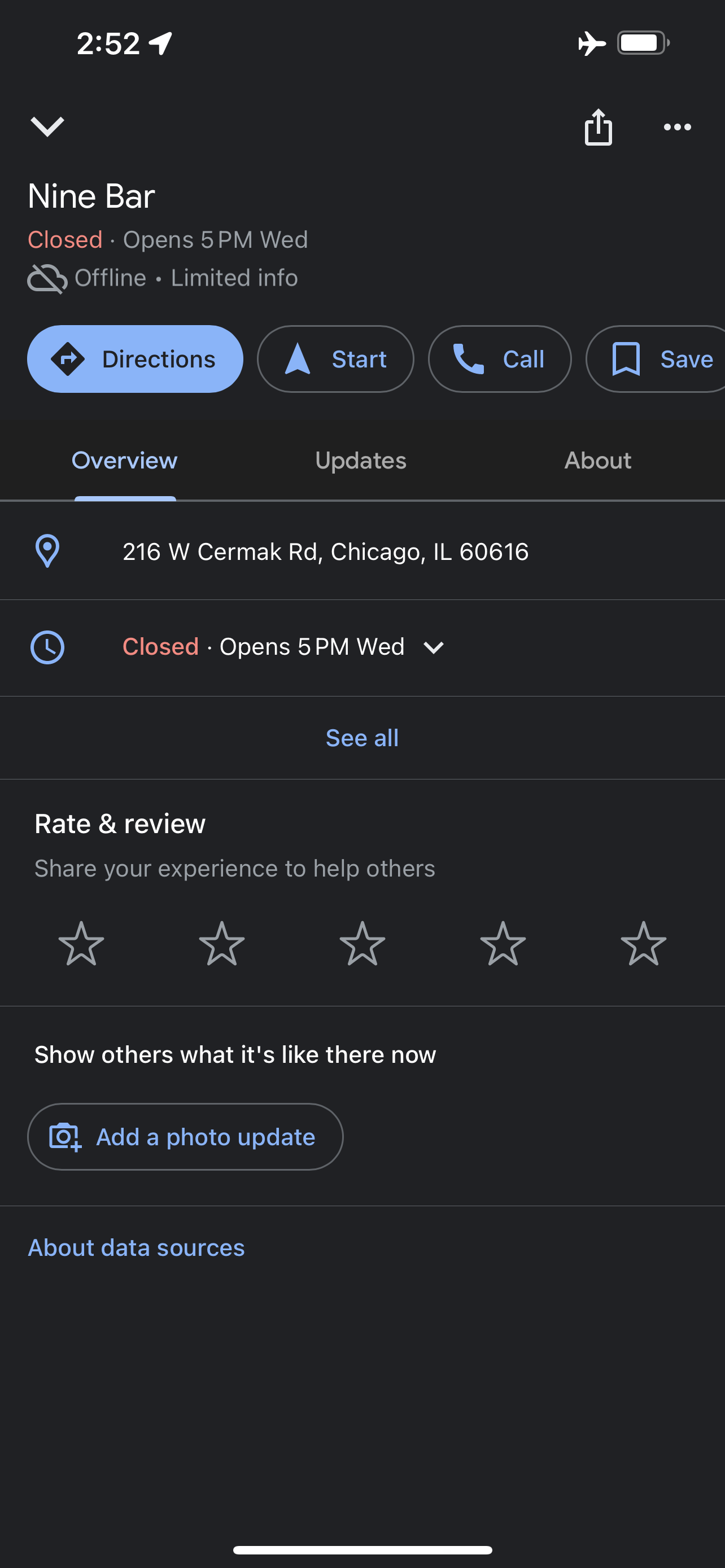This screenshot has height=1568, width=725.
Task: Tap Add a photo update
Action: (x=185, y=1136)
